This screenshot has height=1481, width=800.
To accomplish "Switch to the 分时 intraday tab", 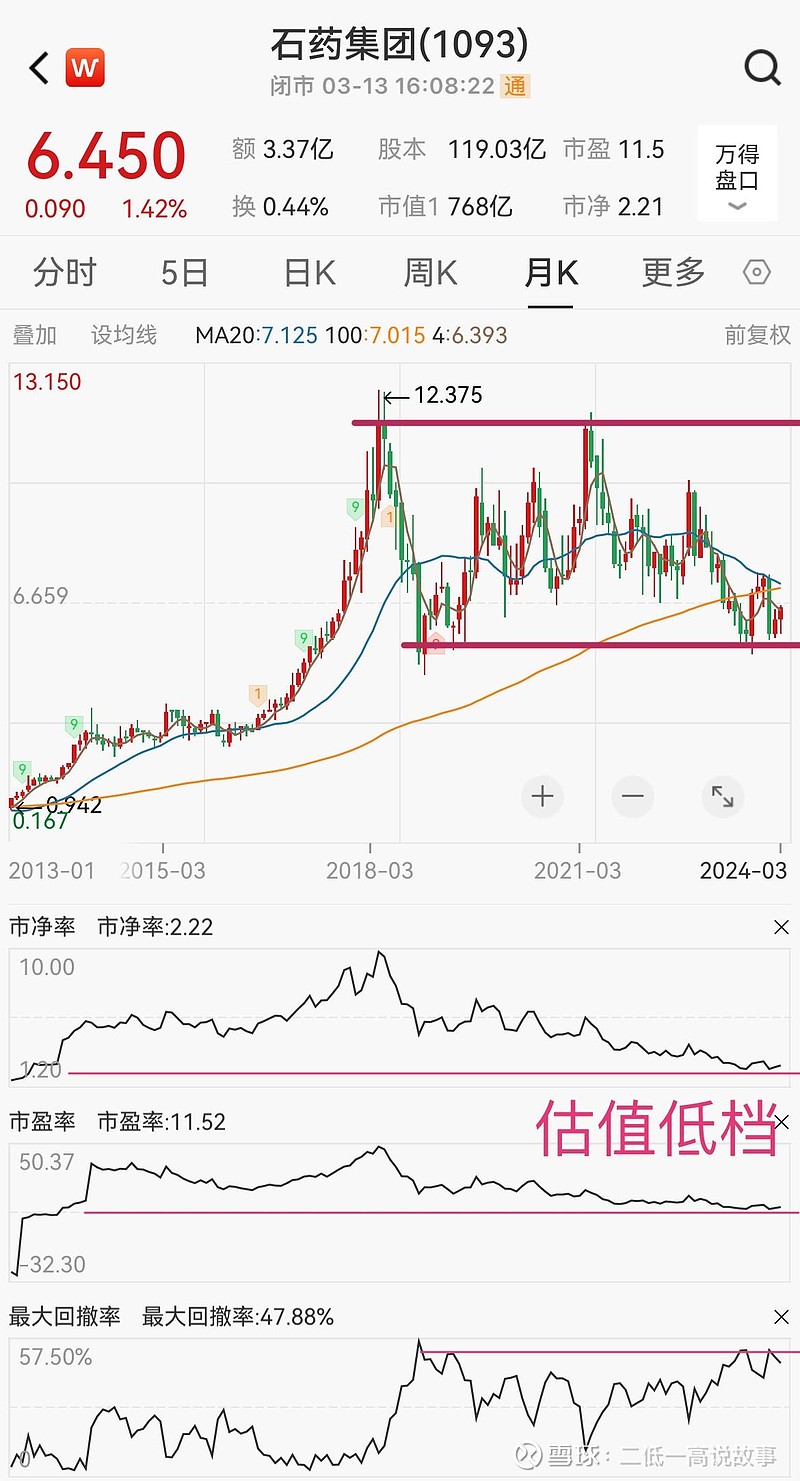I will [64, 272].
